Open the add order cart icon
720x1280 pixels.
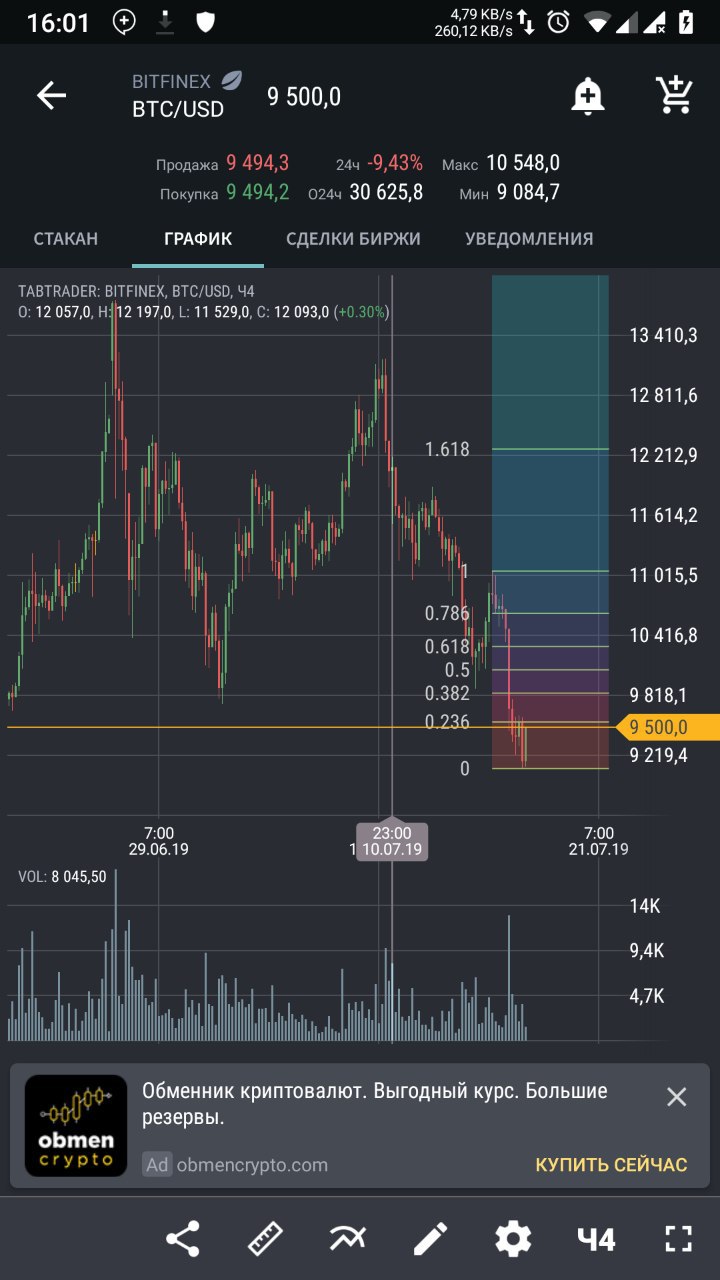coord(675,96)
